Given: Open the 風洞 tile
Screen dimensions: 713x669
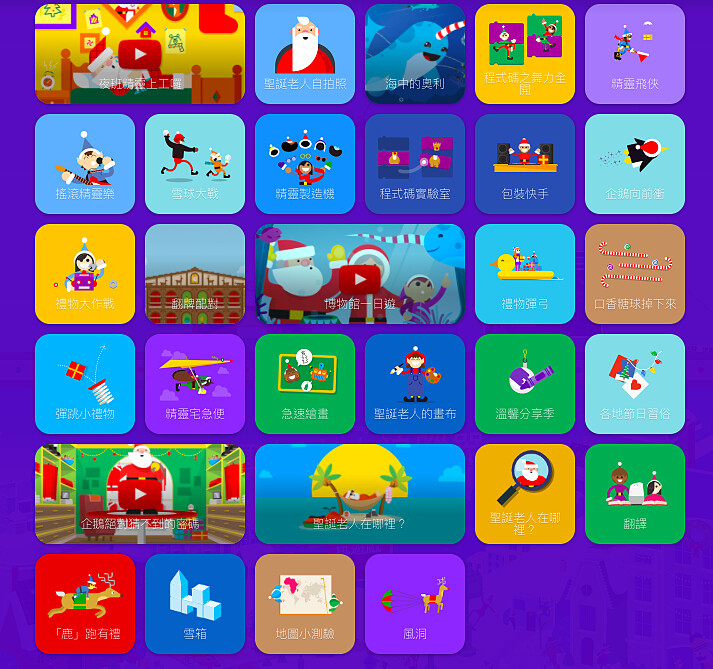Looking at the screenshot, I should pyautogui.click(x=414, y=604).
